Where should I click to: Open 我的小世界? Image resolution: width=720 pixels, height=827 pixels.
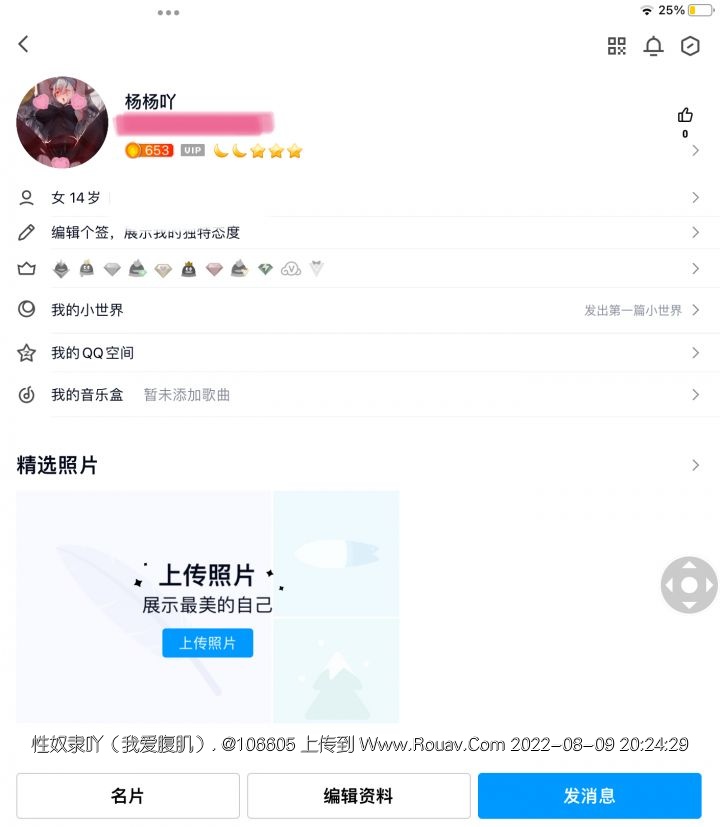[x=360, y=310]
